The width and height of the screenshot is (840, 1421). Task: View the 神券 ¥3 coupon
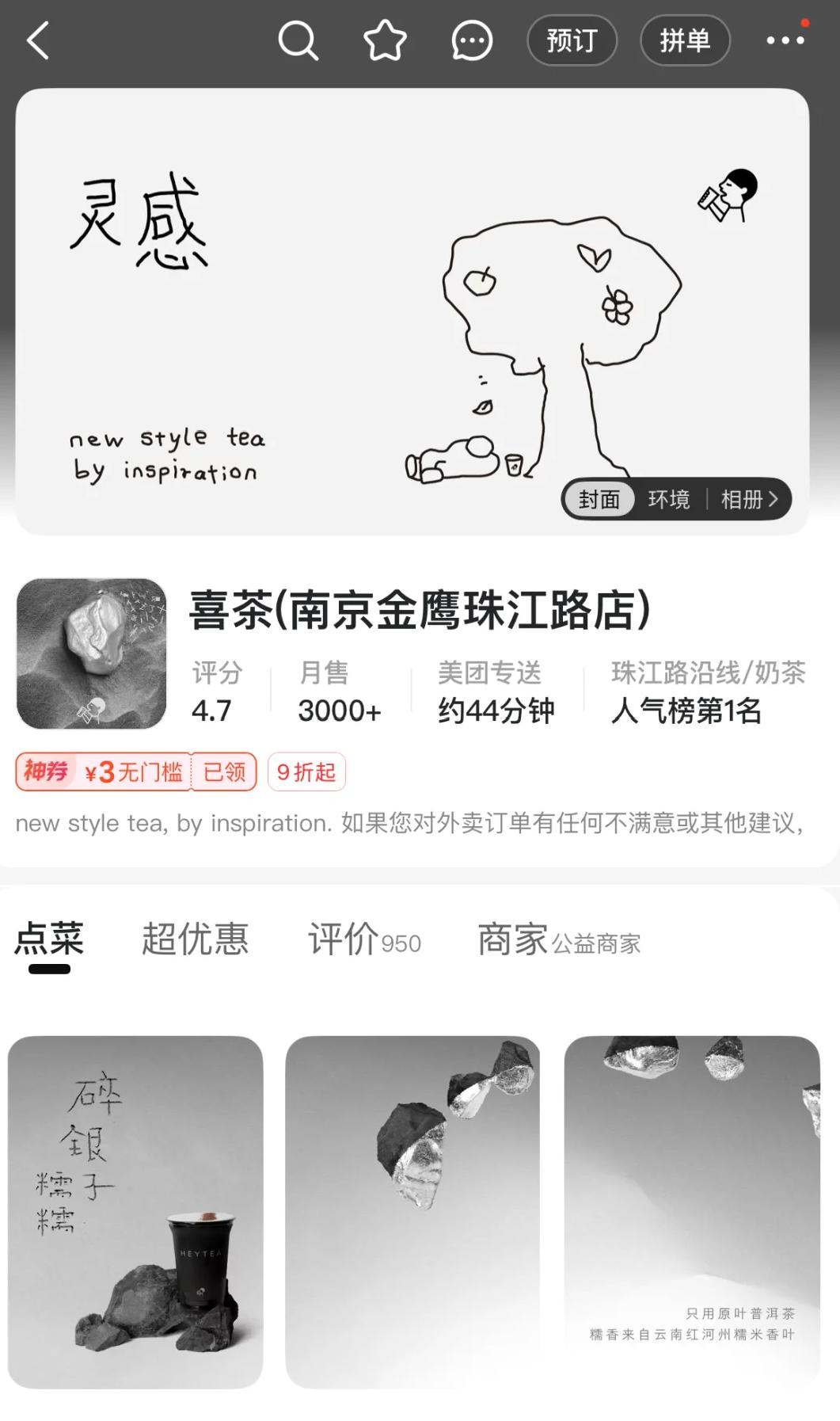pyautogui.click(x=135, y=771)
